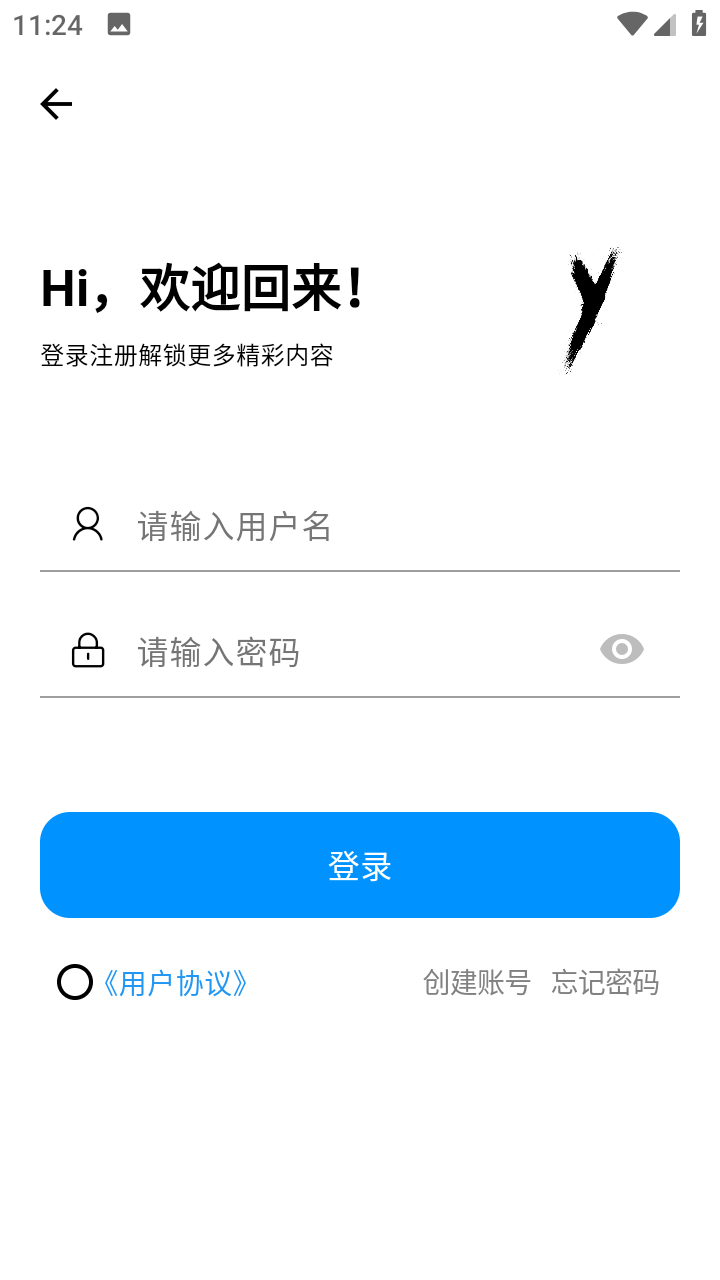
Task: Click the cellular signal icon
Action: pos(665,24)
